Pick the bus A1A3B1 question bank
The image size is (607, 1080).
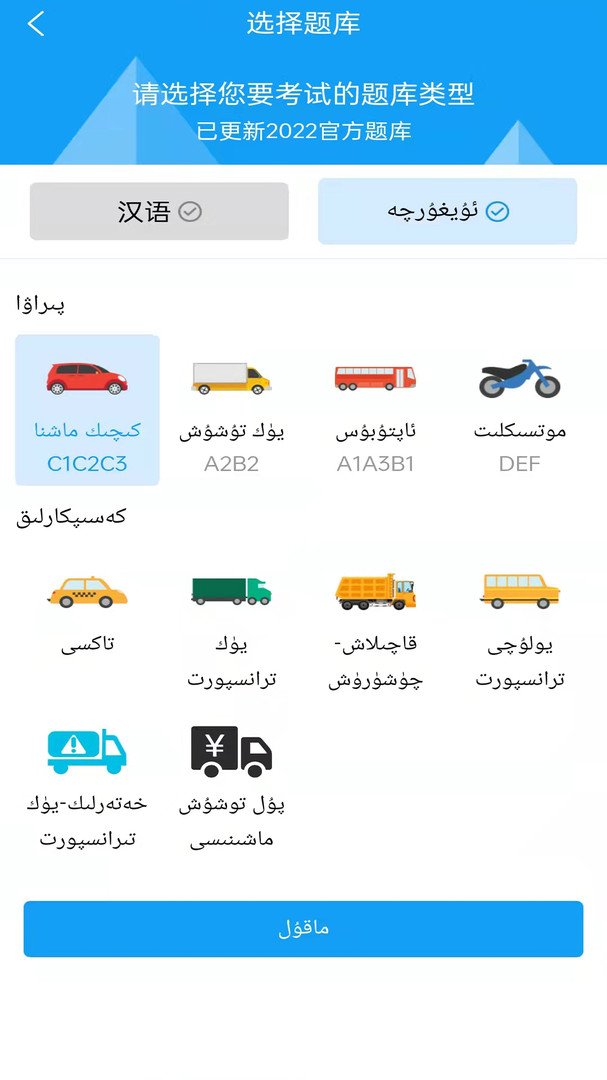pyautogui.click(x=375, y=410)
